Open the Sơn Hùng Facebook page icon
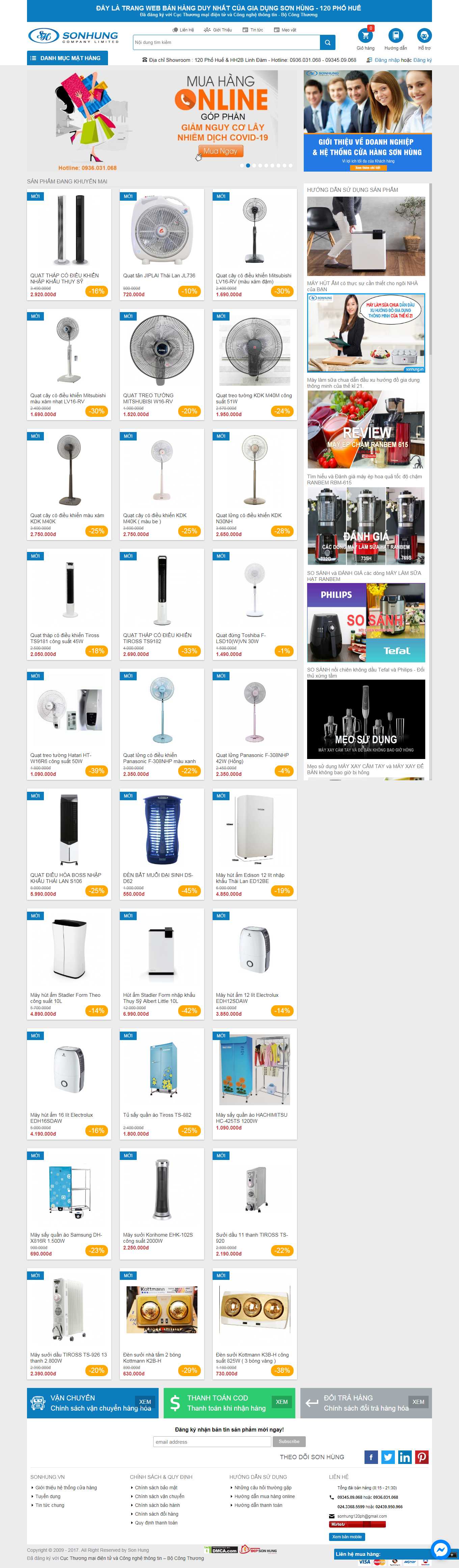 (371, 1457)
